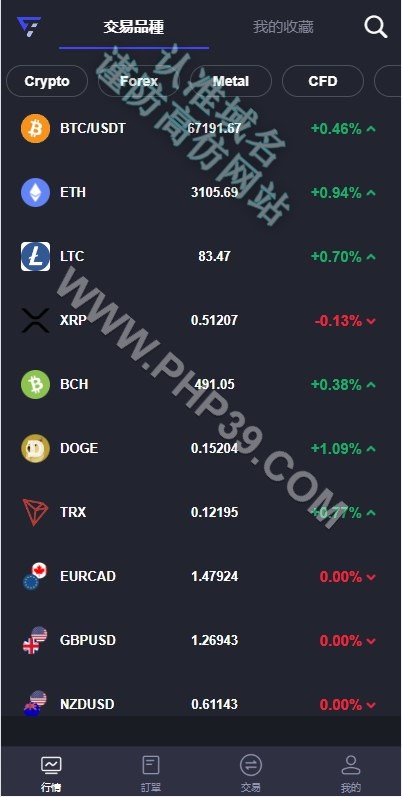Go to the 訂單 orders tab

[x=151, y=773]
